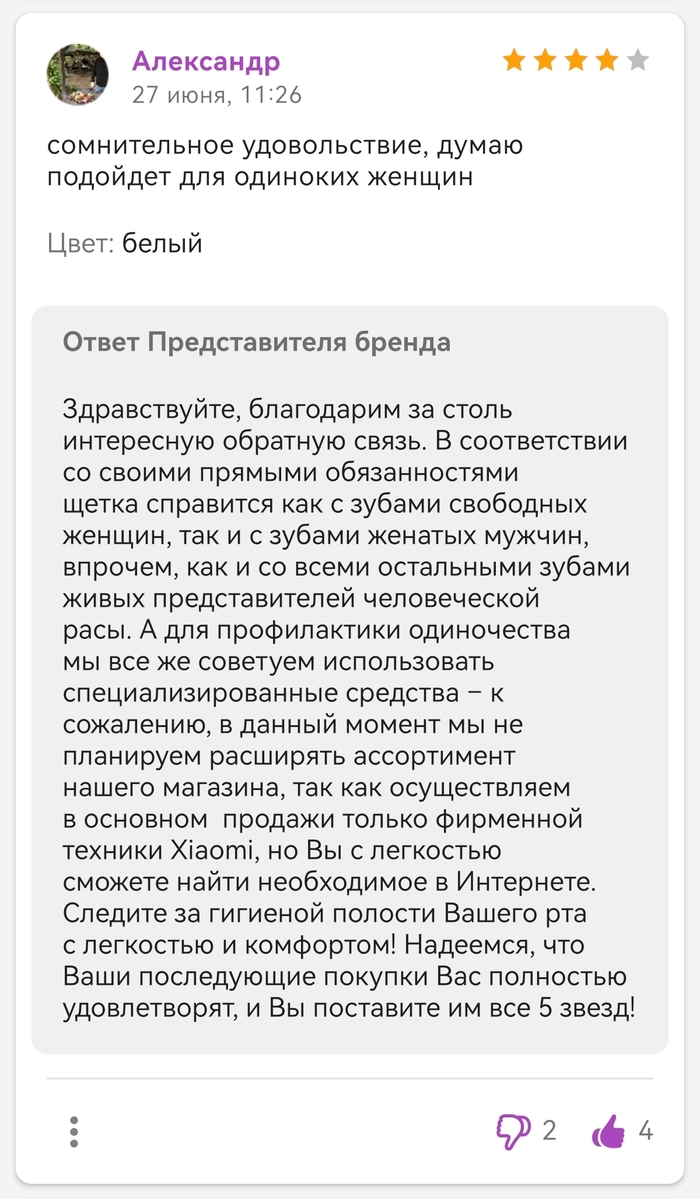This screenshot has width=700, height=1199.
Task: Tap the reviewer name Александр
Action: [x=205, y=61]
